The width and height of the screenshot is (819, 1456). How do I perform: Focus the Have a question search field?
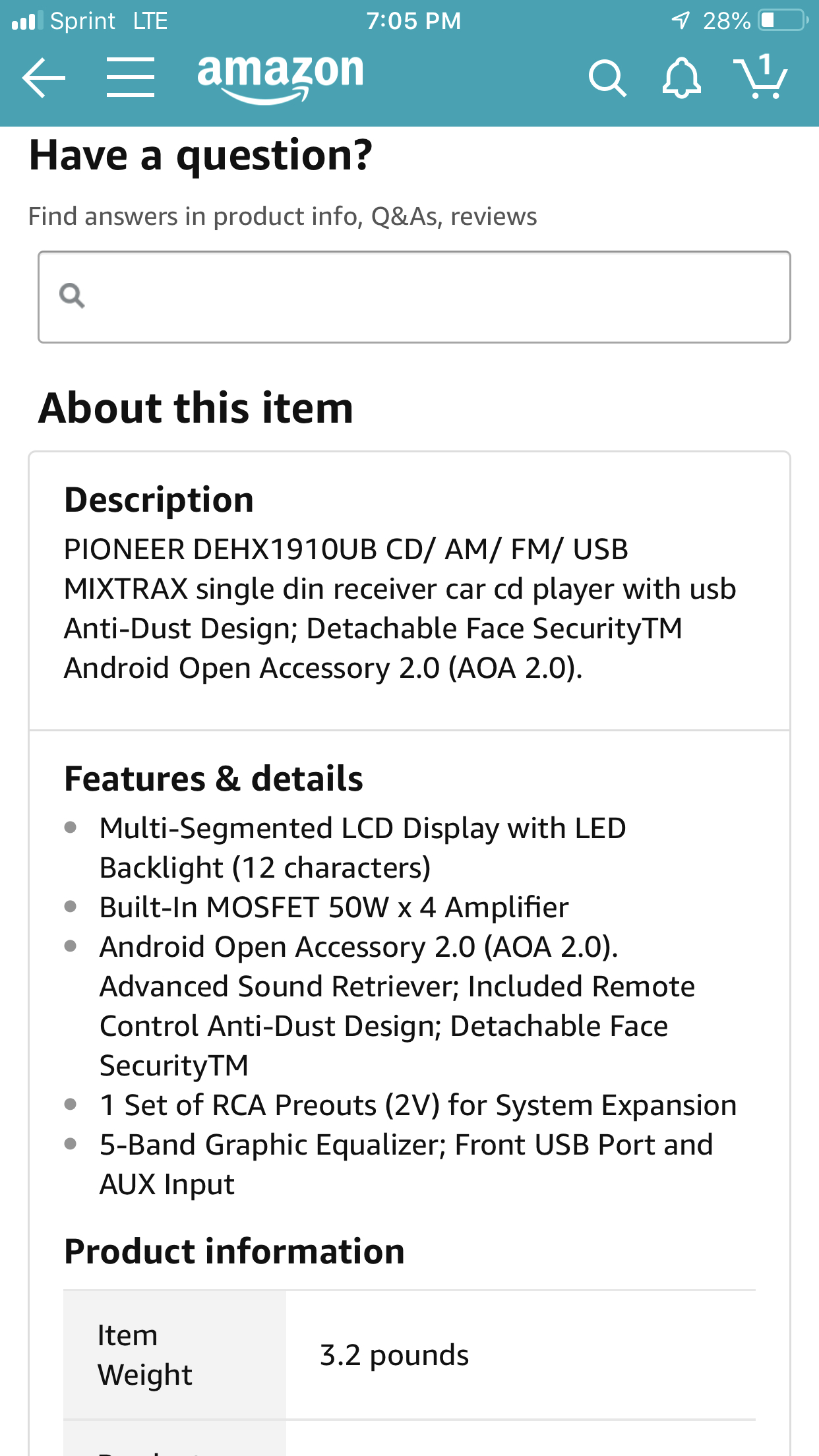[x=414, y=297]
